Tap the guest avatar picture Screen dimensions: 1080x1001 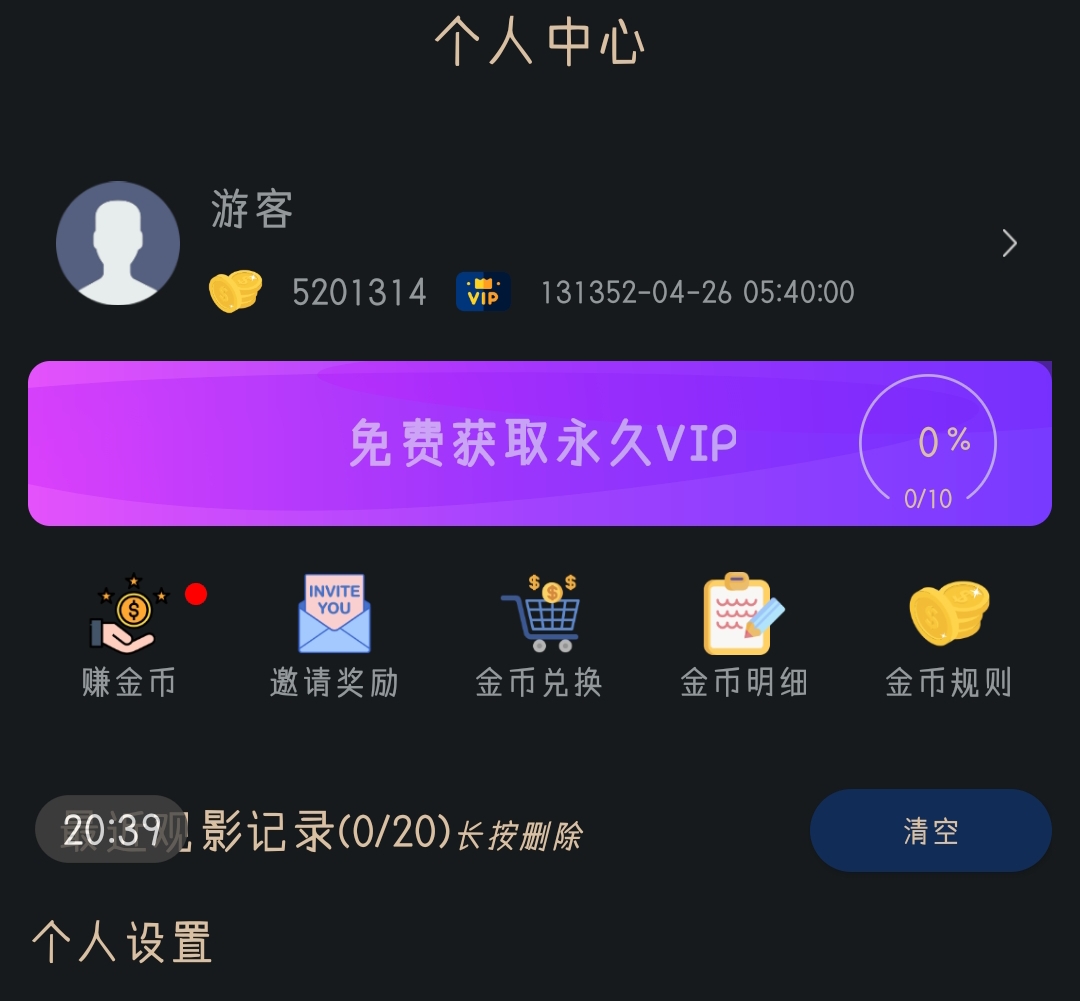(x=118, y=243)
